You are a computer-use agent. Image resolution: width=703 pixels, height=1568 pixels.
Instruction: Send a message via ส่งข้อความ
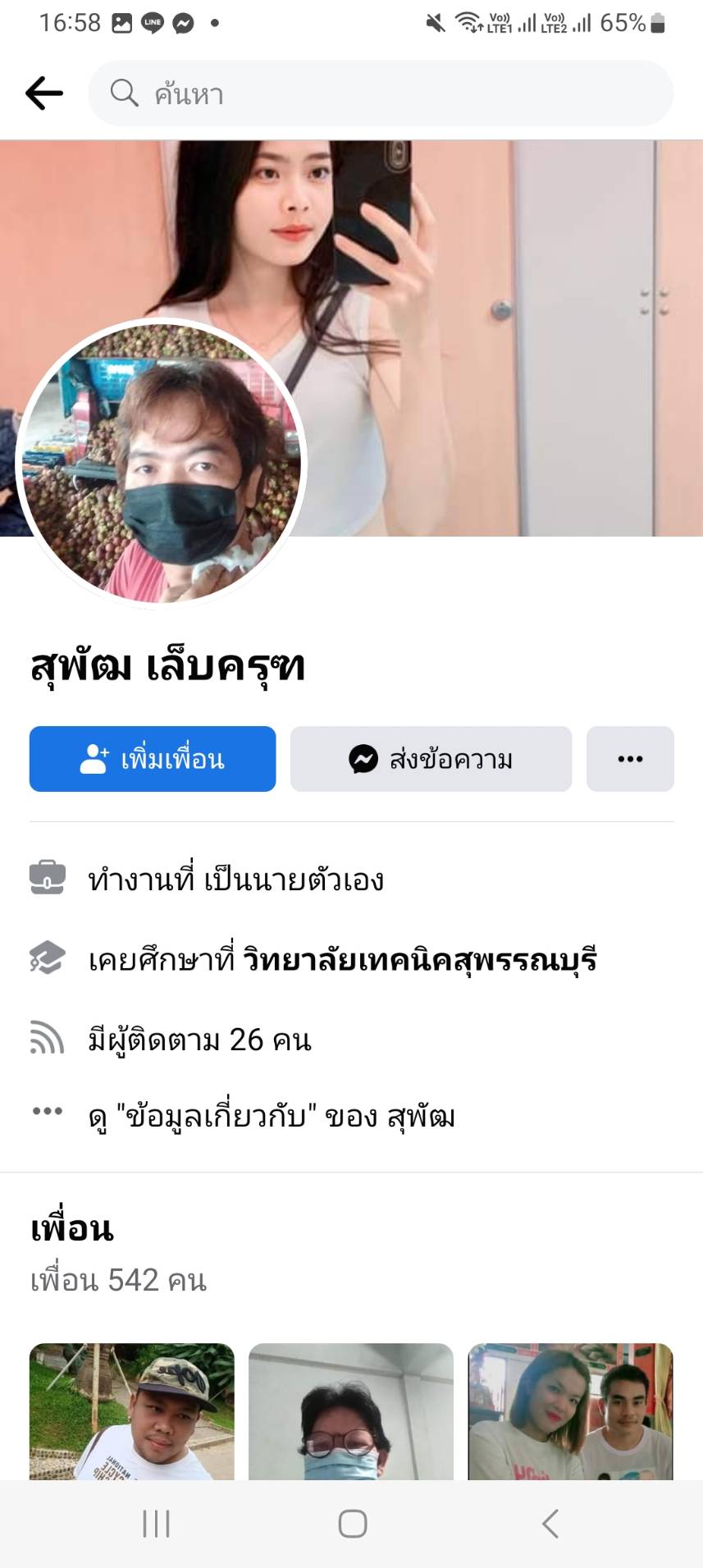[x=431, y=759]
